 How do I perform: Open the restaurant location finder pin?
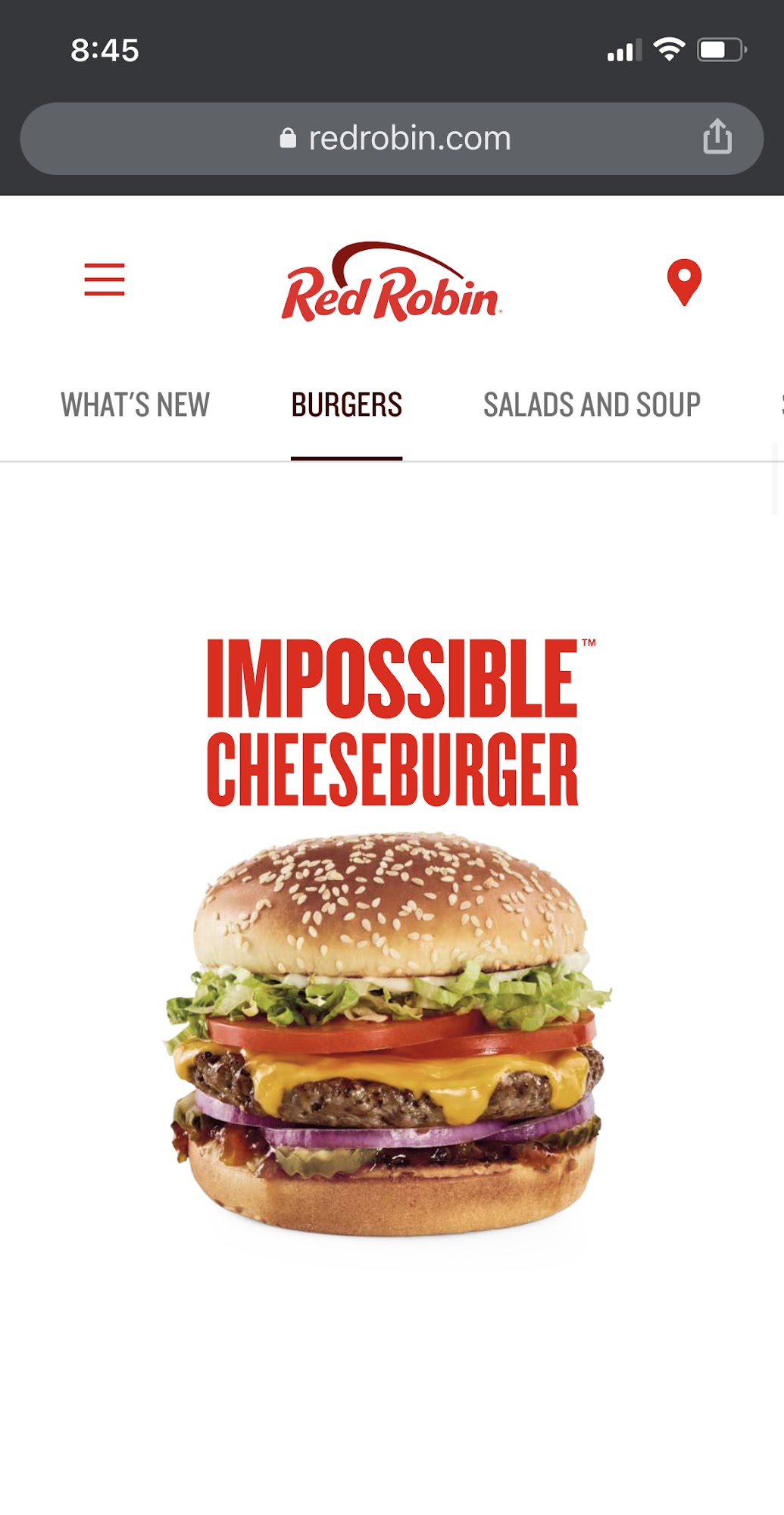click(684, 283)
